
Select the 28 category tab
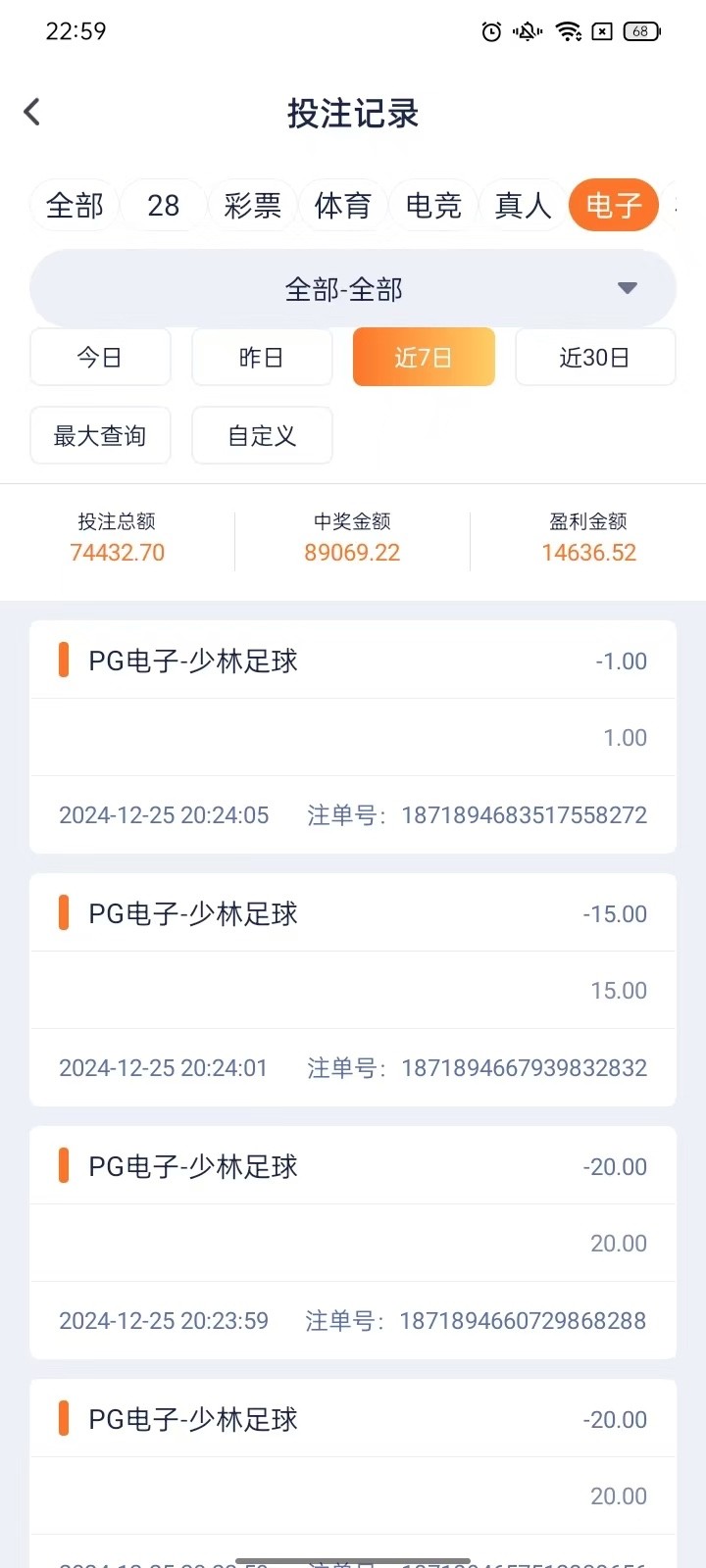tap(164, 205)
